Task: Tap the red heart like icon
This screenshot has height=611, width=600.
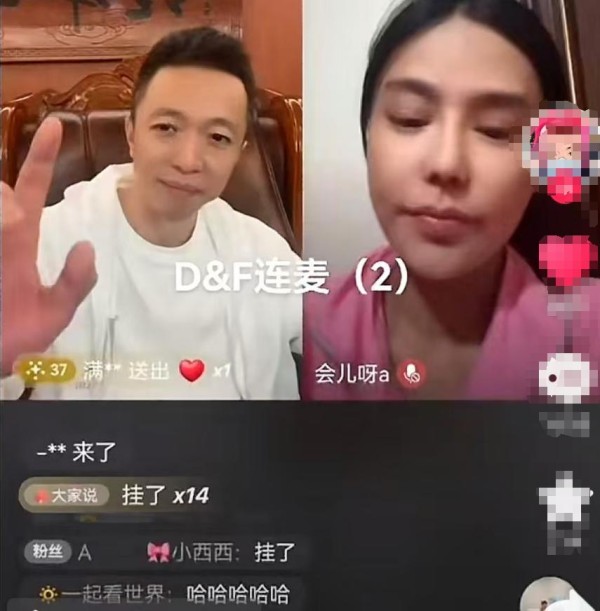Action: [x=566, y=260]
